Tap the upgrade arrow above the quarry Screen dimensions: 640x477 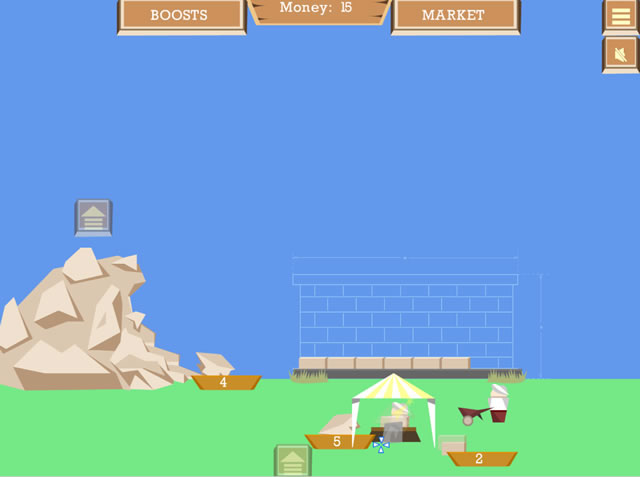[93, 217]
